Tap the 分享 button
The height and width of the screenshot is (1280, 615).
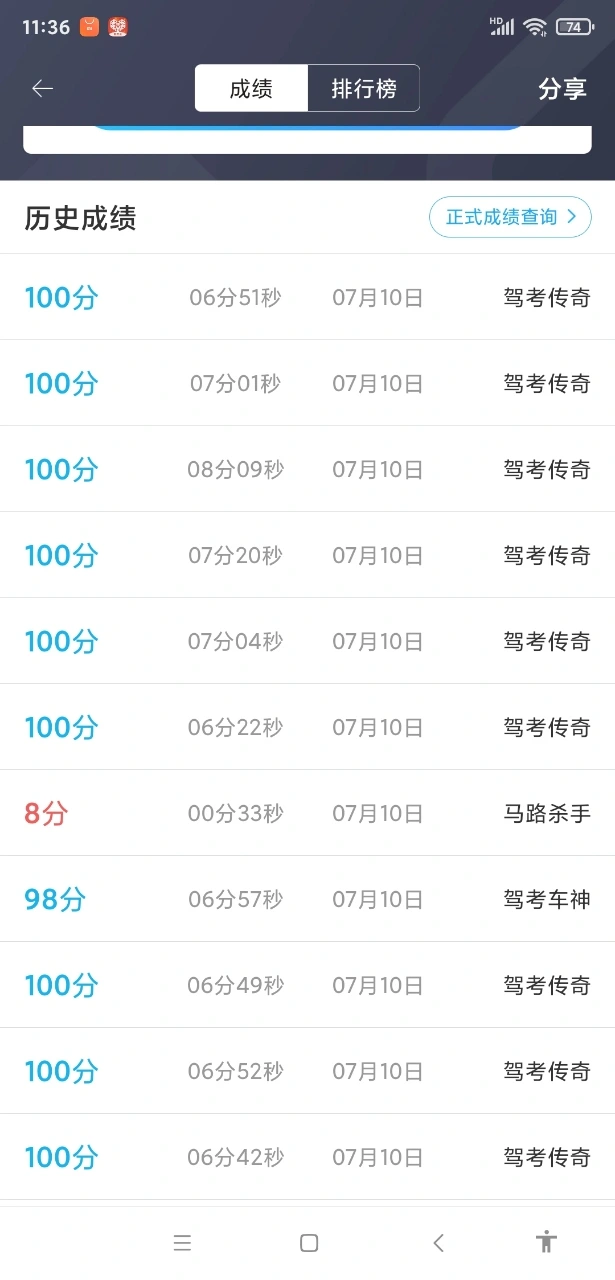[562, 89]
